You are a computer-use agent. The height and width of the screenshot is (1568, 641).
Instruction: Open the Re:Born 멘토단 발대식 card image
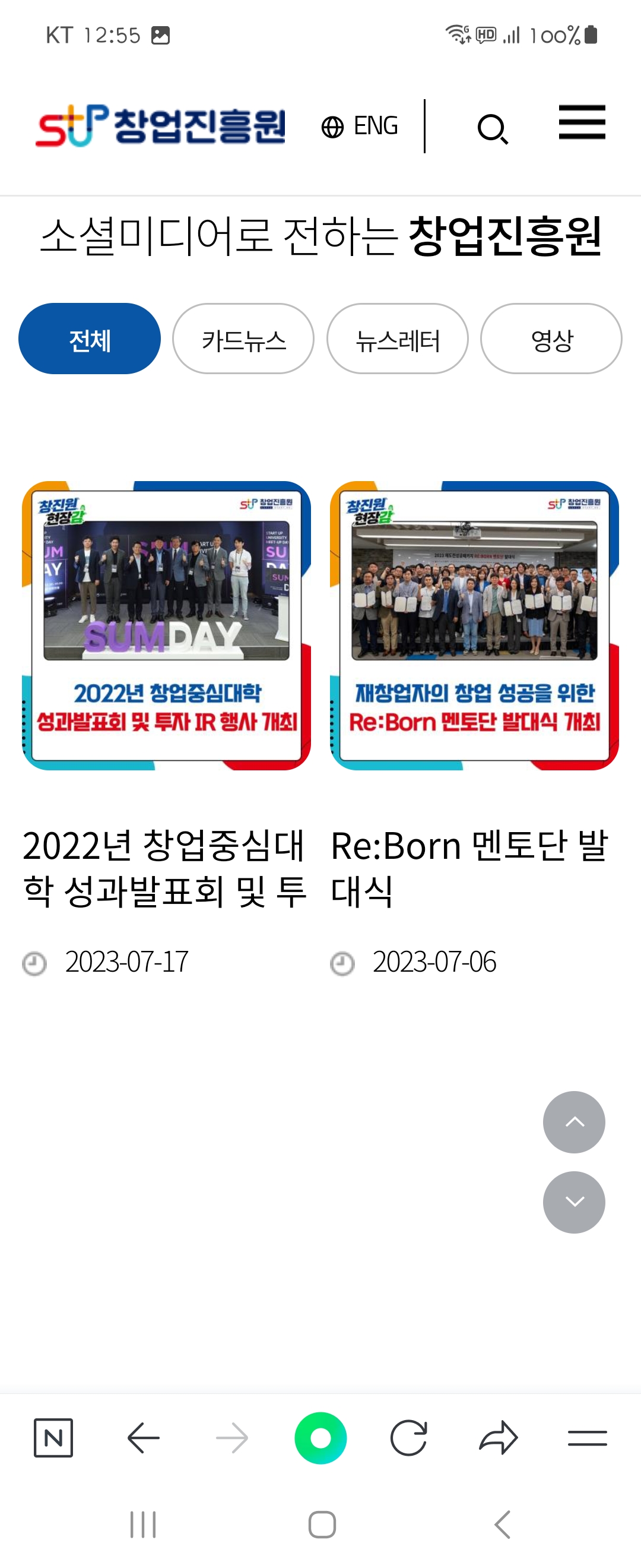point(474,625)
